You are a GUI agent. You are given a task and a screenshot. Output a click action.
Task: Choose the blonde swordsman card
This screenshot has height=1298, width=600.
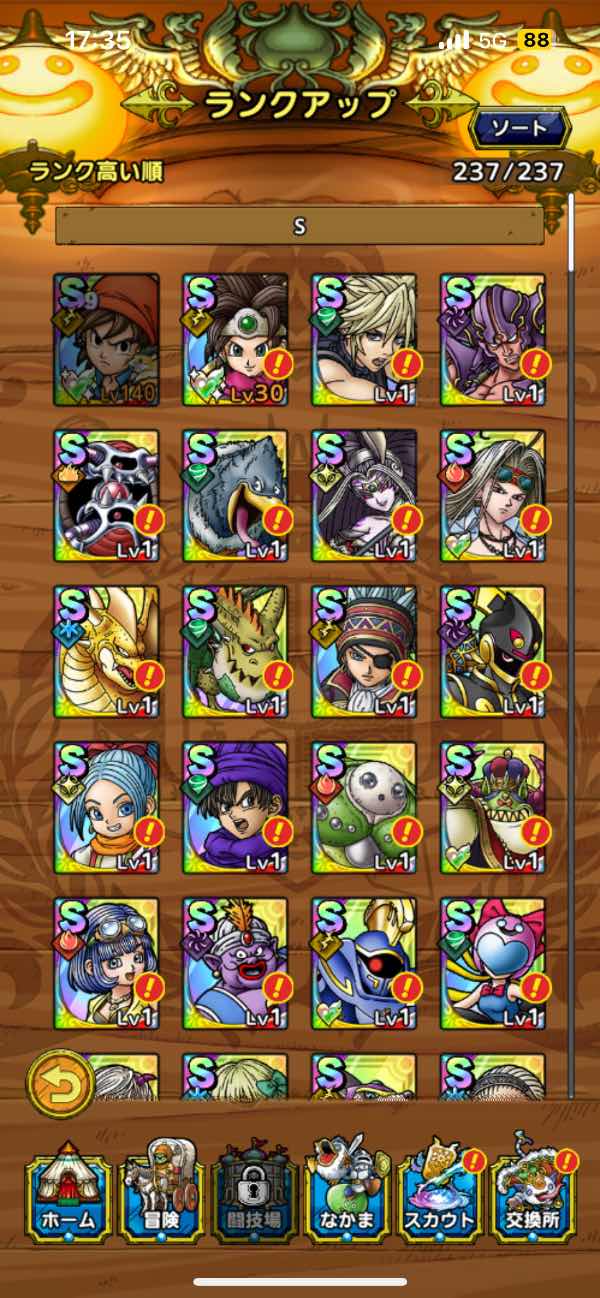364,340
